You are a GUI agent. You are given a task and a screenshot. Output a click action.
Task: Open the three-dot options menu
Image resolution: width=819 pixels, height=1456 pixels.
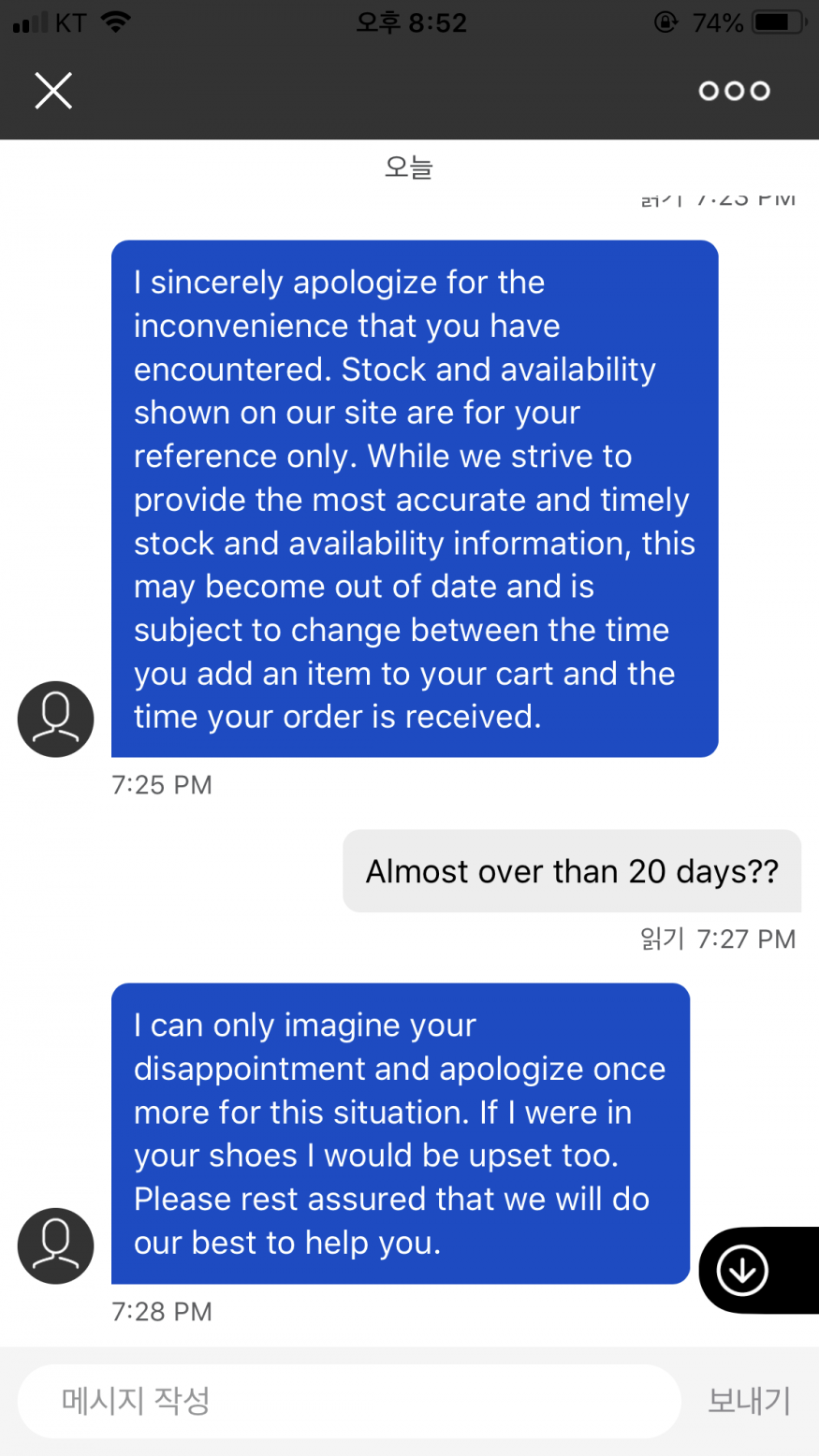734,91
